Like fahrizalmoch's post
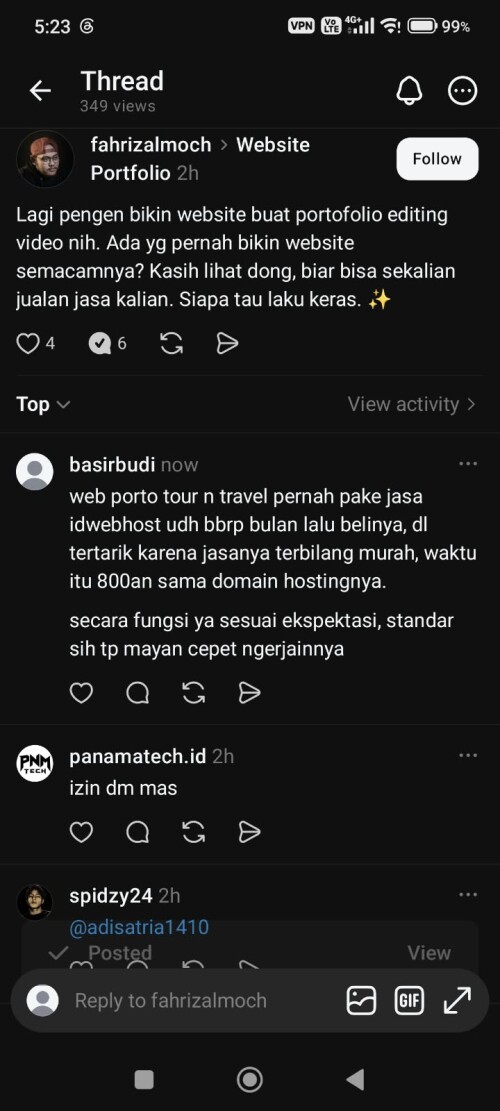 click(x=28, y=344)
